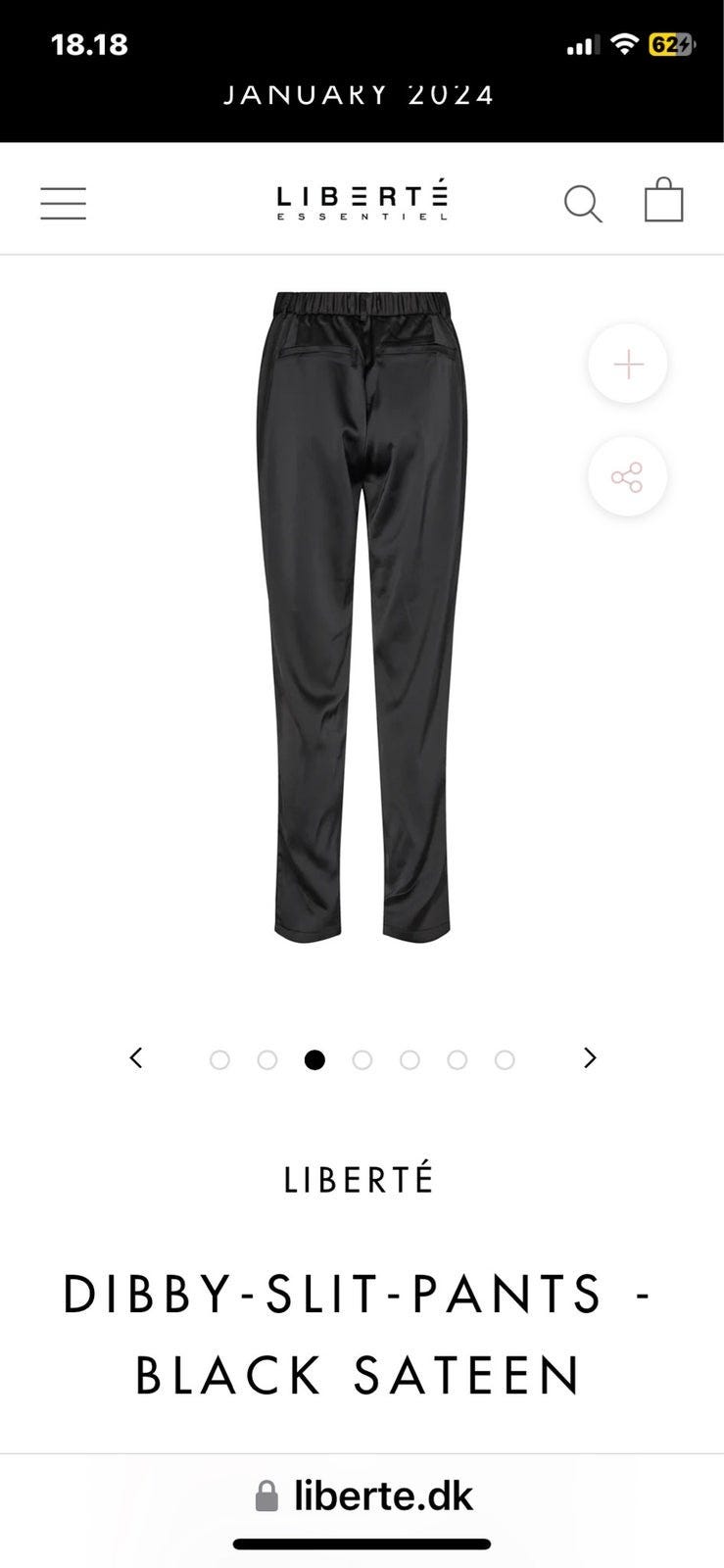The width and height of the screenshot is (724, 1568).
Task: Open the hamburger menu
Action: (x=64, y=203)
